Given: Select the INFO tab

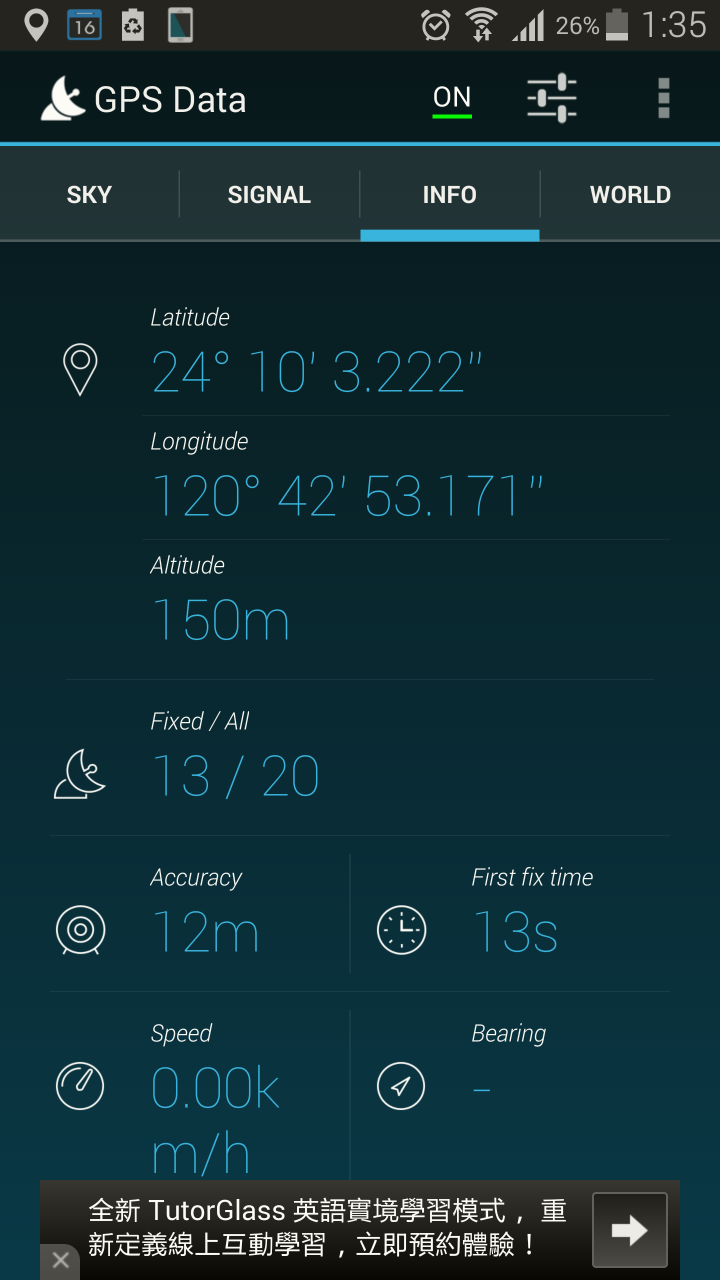Looking at the screenshot, I should coord(450,195).
